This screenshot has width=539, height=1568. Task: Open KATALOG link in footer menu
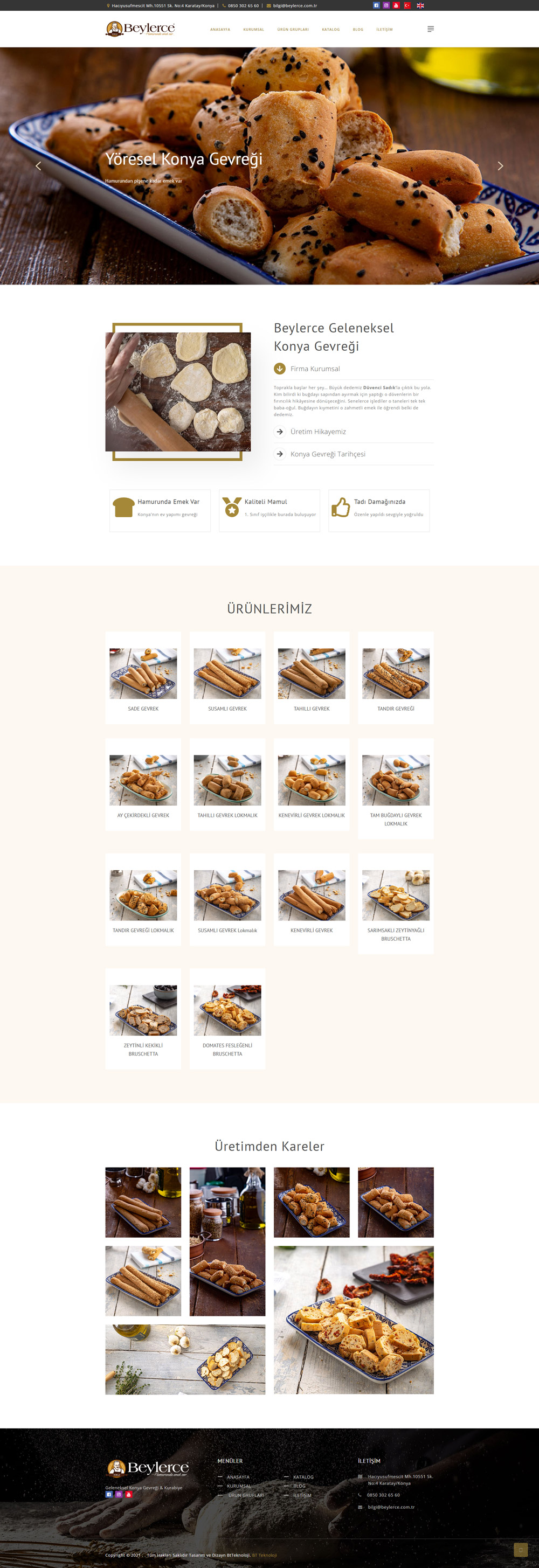click(303, 1477)
